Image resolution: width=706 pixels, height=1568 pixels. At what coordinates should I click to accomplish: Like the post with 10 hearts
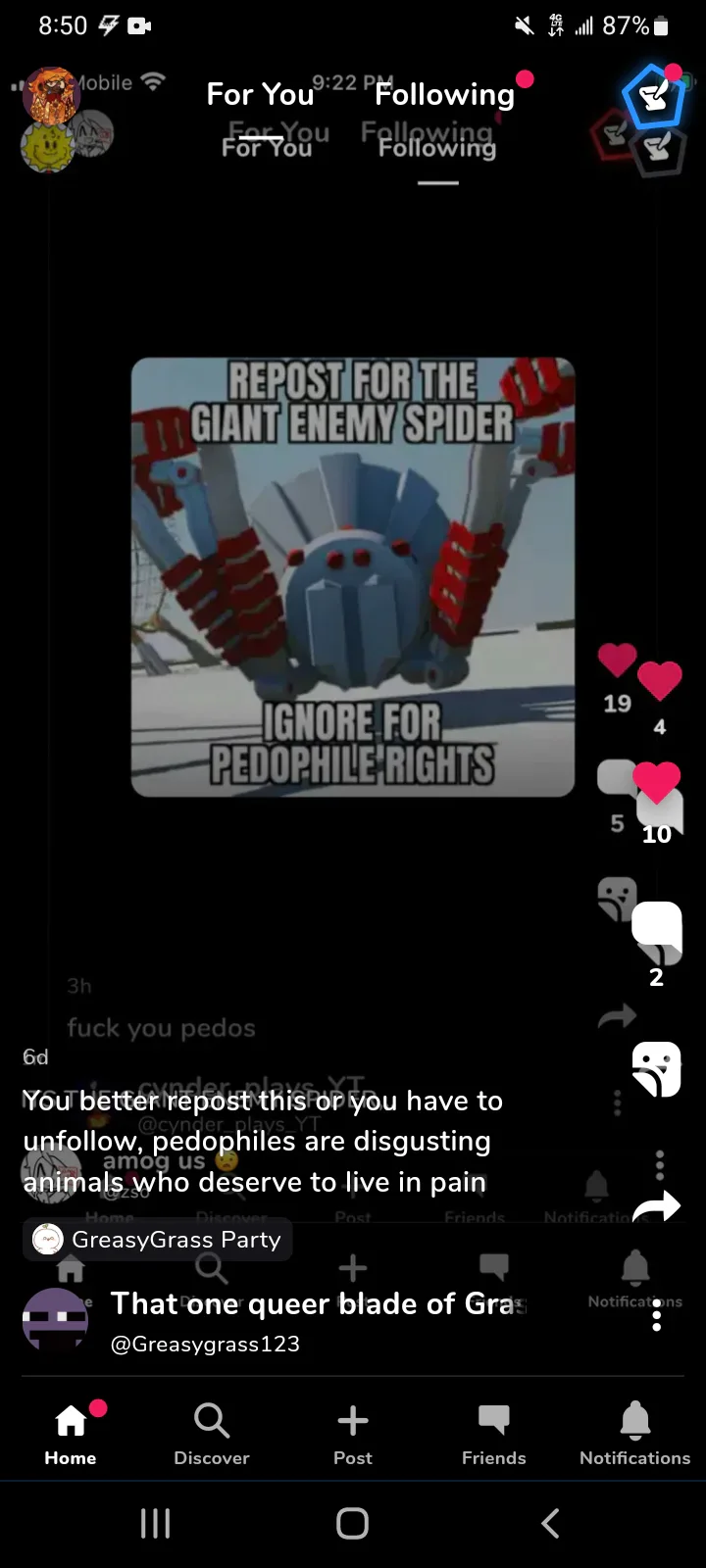pyautogui.click(x=656, y=782)
